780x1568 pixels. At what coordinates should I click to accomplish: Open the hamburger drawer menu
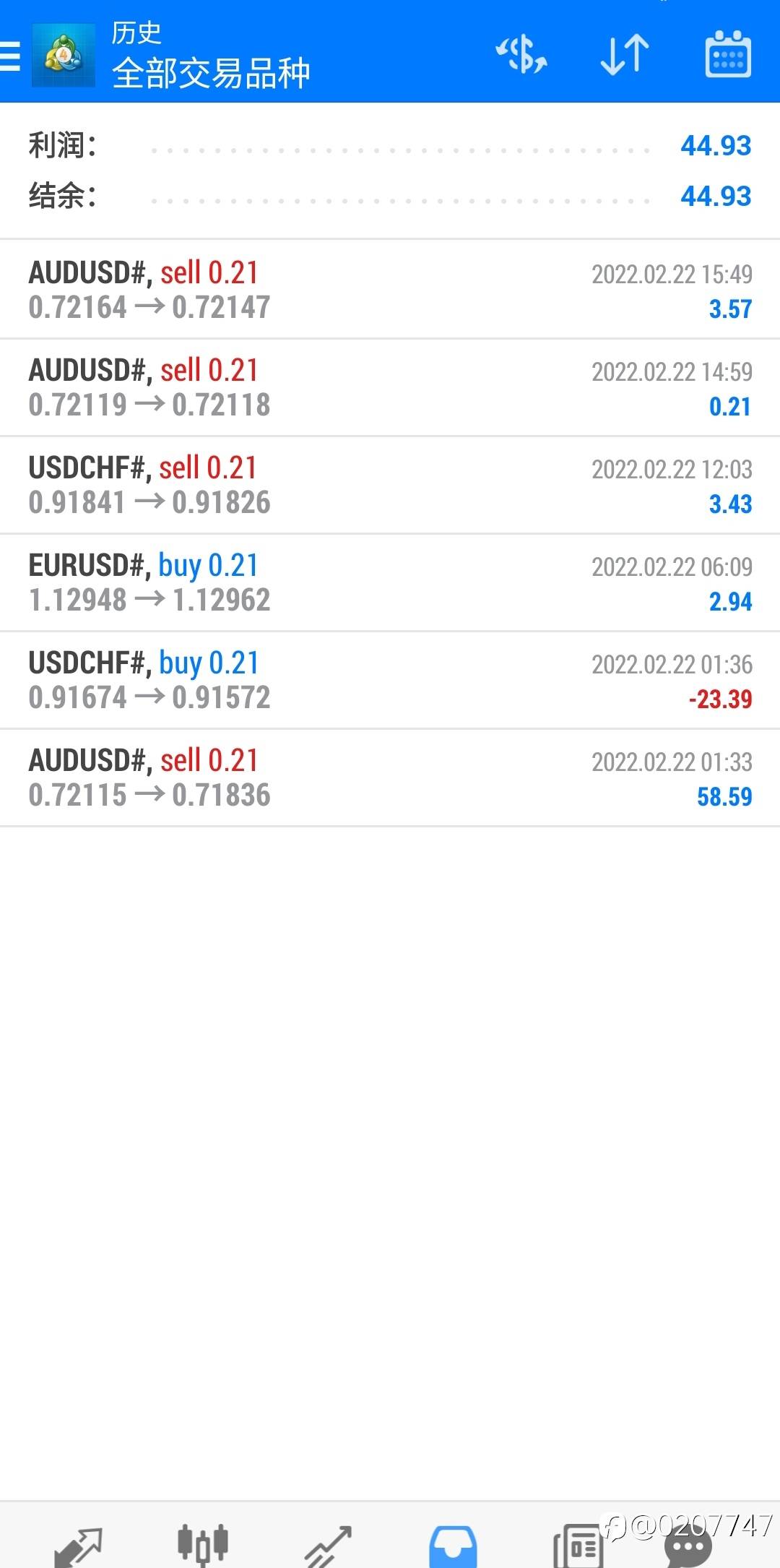[x=10, y=56]
